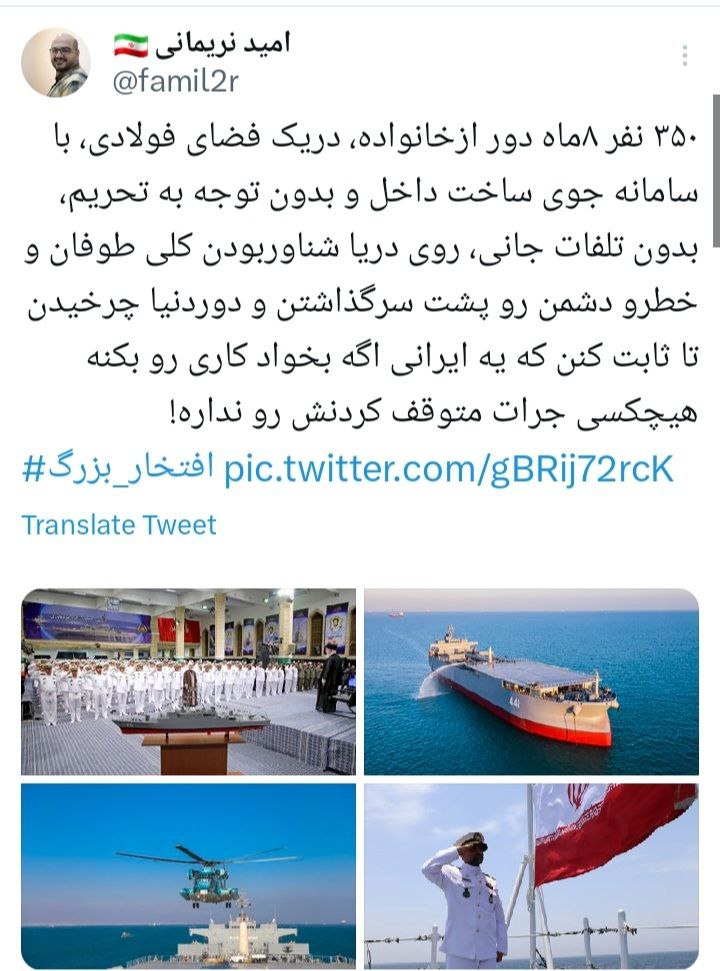Open the profile picture of famil2r
720x971 pixels.
tap(56, 63)
